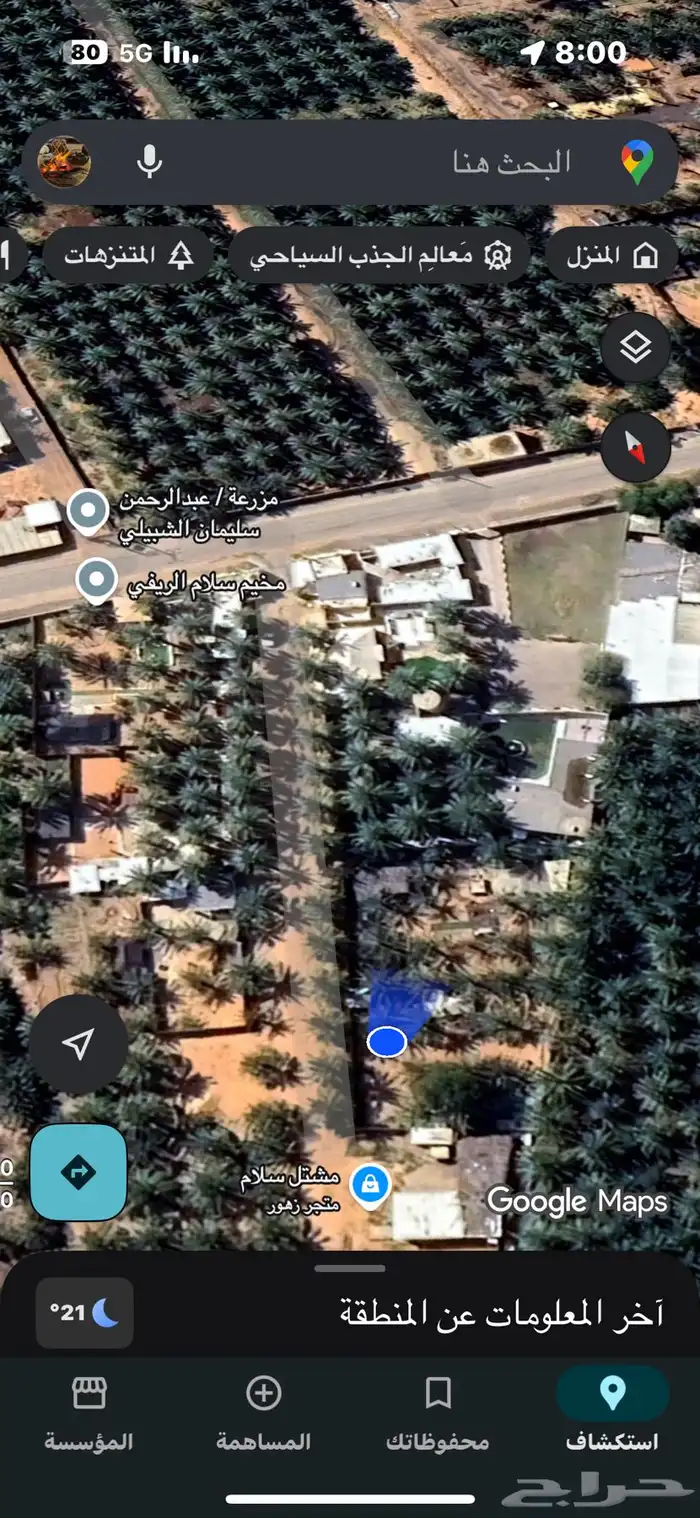Viewport: 700px width, 1518px height.
Task: Open the profile avatar
Action: click(65, 162)
